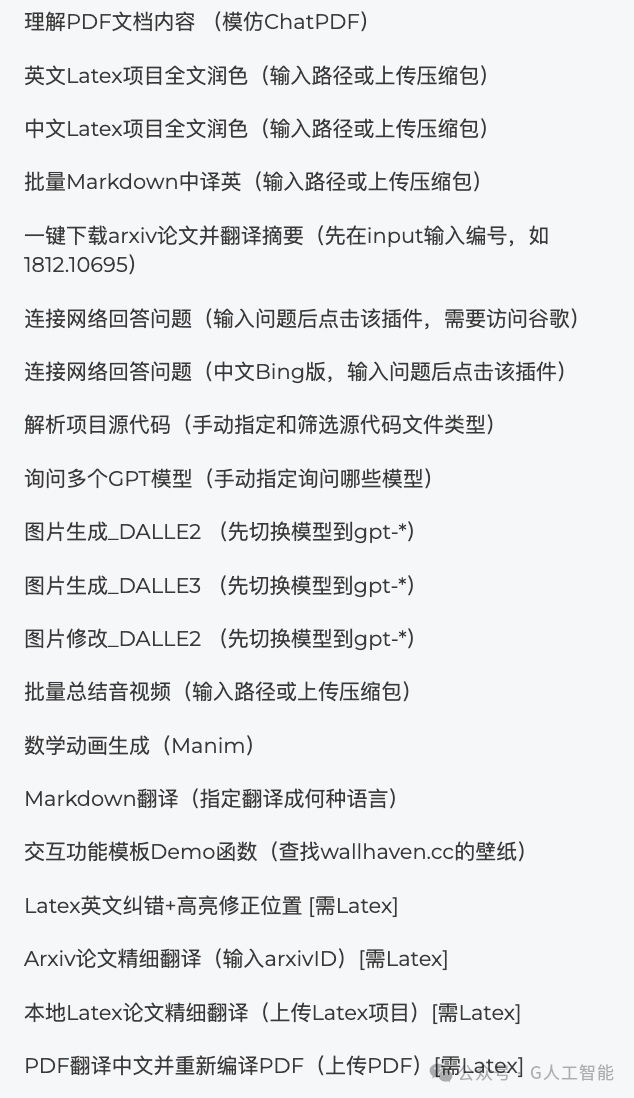Image resolution: width=634 pixels, height=1098 pixels.
Task: Select 批量Markdown中译英 option
Action: point(254,182)
